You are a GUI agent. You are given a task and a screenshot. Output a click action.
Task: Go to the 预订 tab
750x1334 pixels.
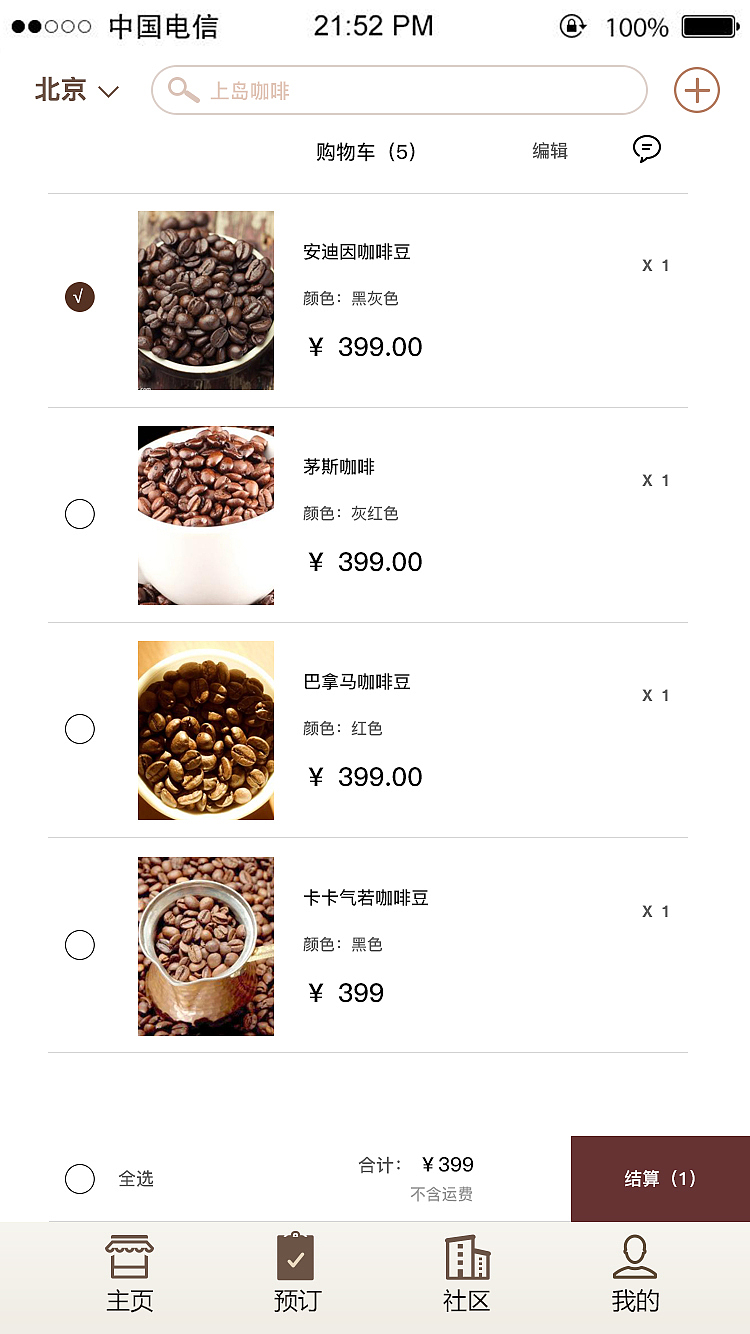coord(297,1274)
